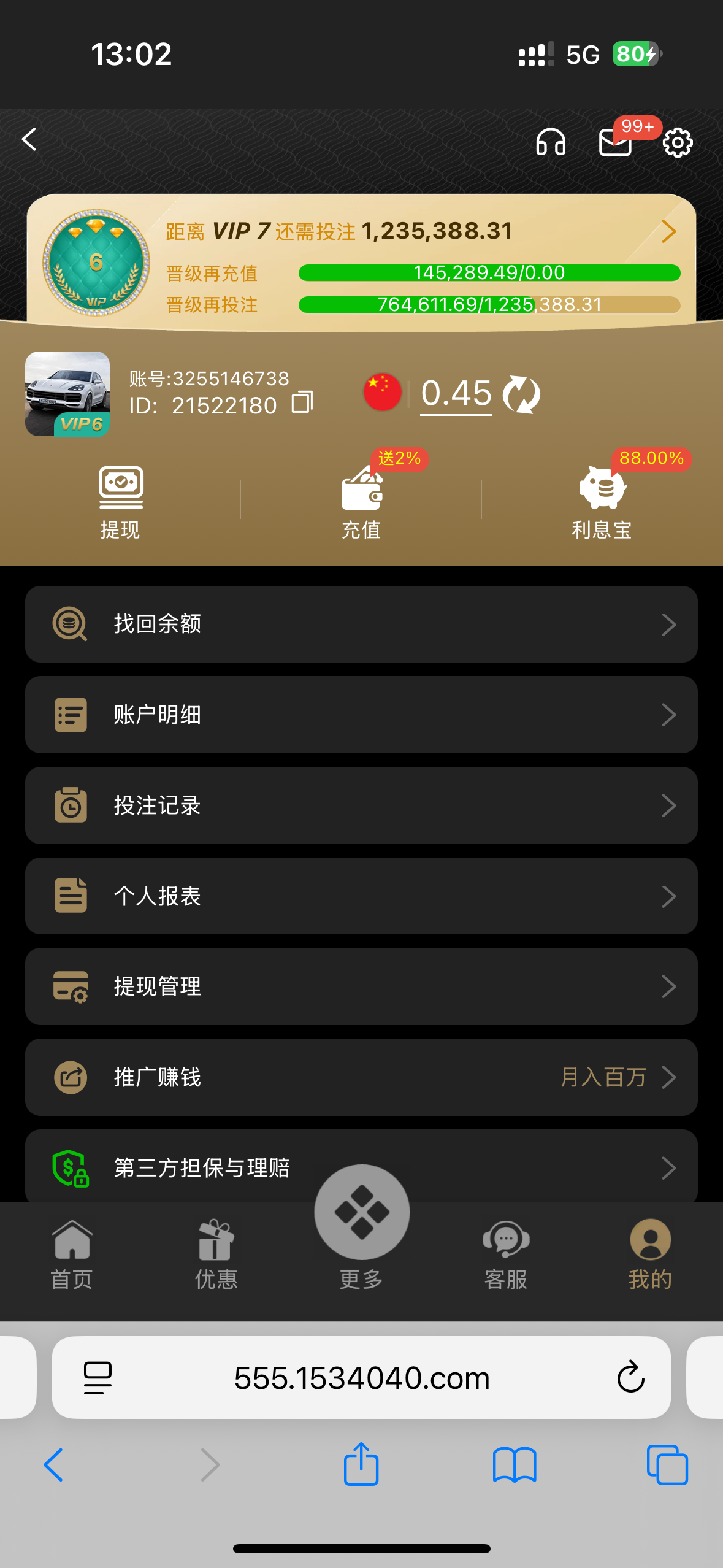
Task: Open 推广赚钱 promotion row
Action: coord(361,1077)
